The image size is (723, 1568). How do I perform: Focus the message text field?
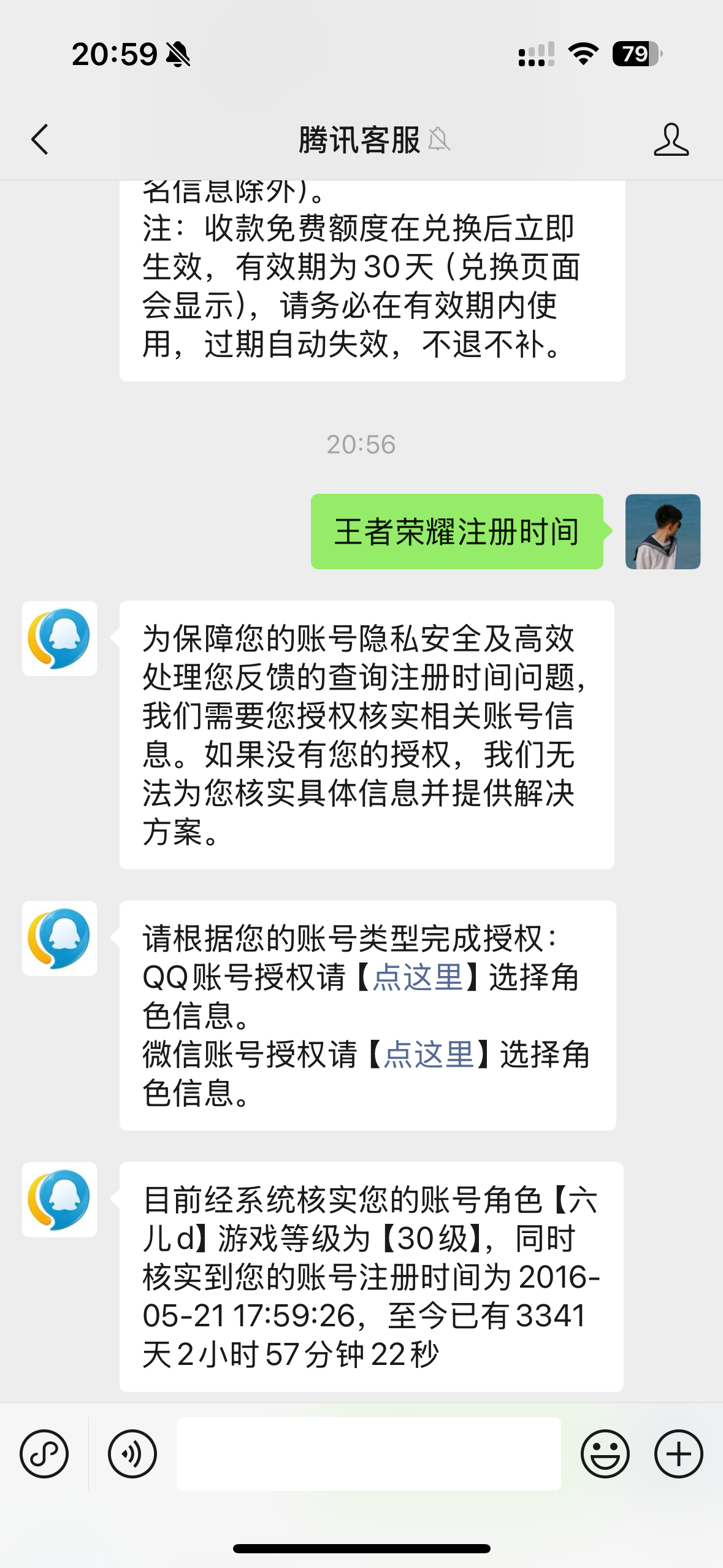[369, 1453]
